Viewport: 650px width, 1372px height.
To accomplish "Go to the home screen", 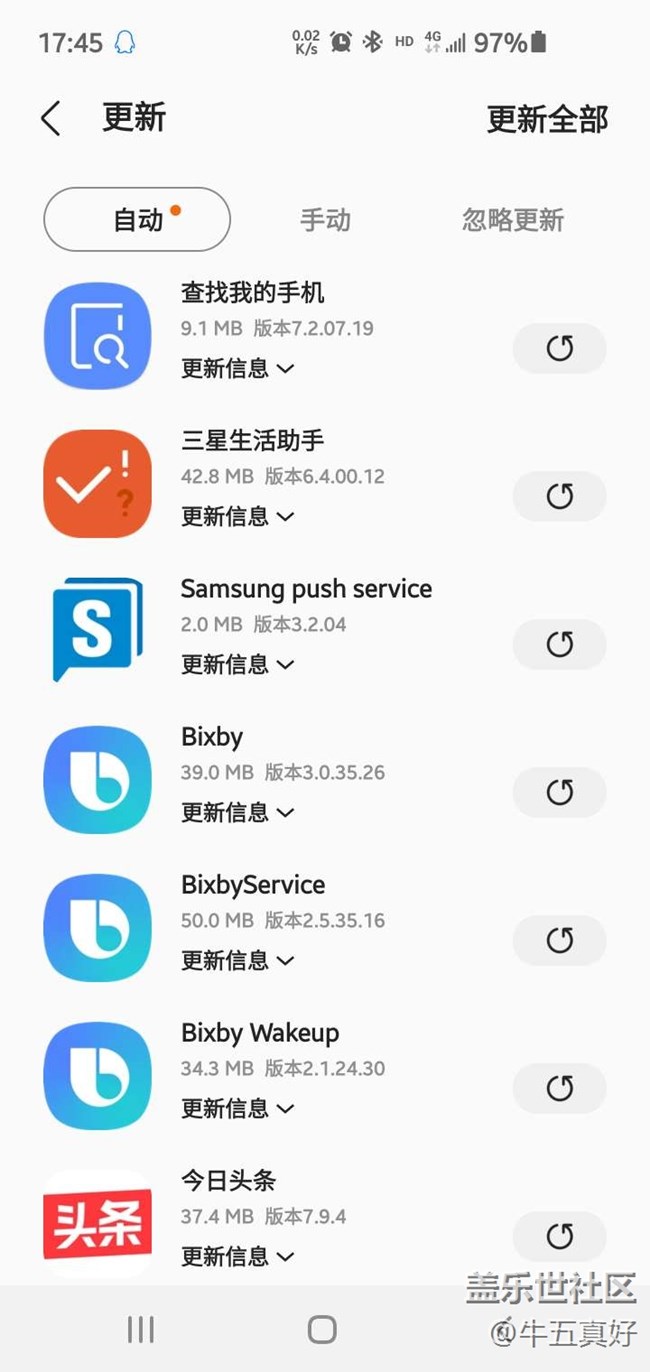I will point(322,1329).
